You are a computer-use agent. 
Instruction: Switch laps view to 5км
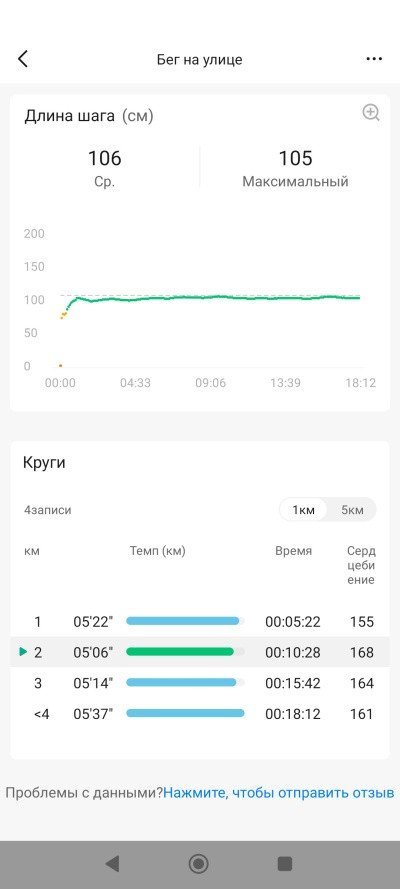pos(352,510)
